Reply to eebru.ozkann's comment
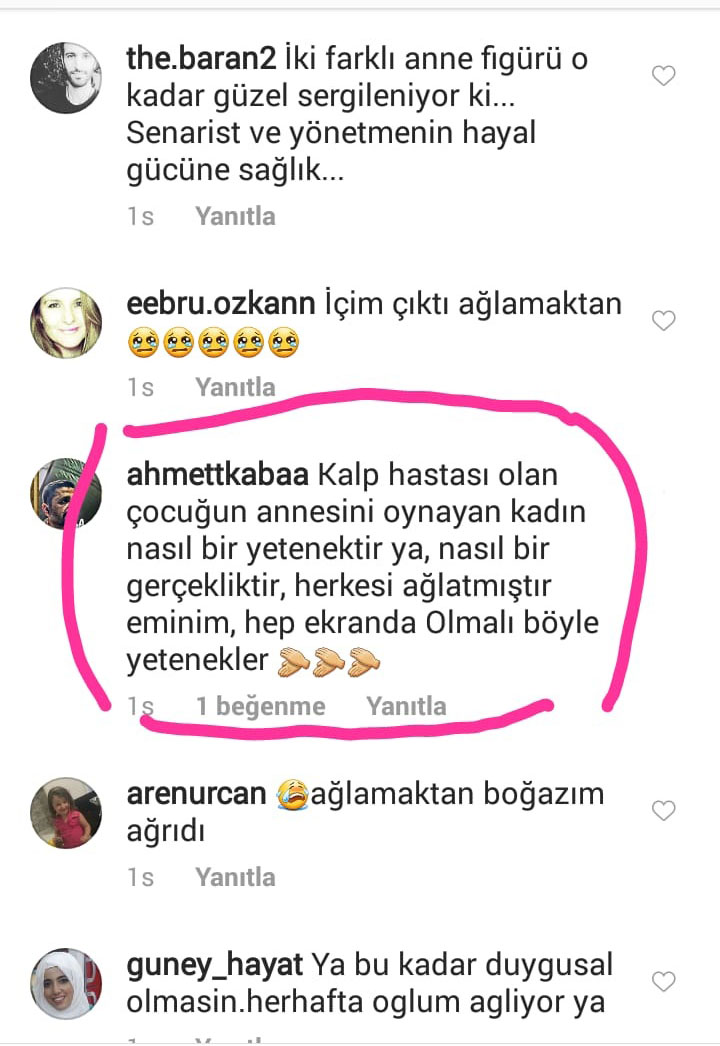The height and width of the screenshot is (1046, 720). pos(235,387)
